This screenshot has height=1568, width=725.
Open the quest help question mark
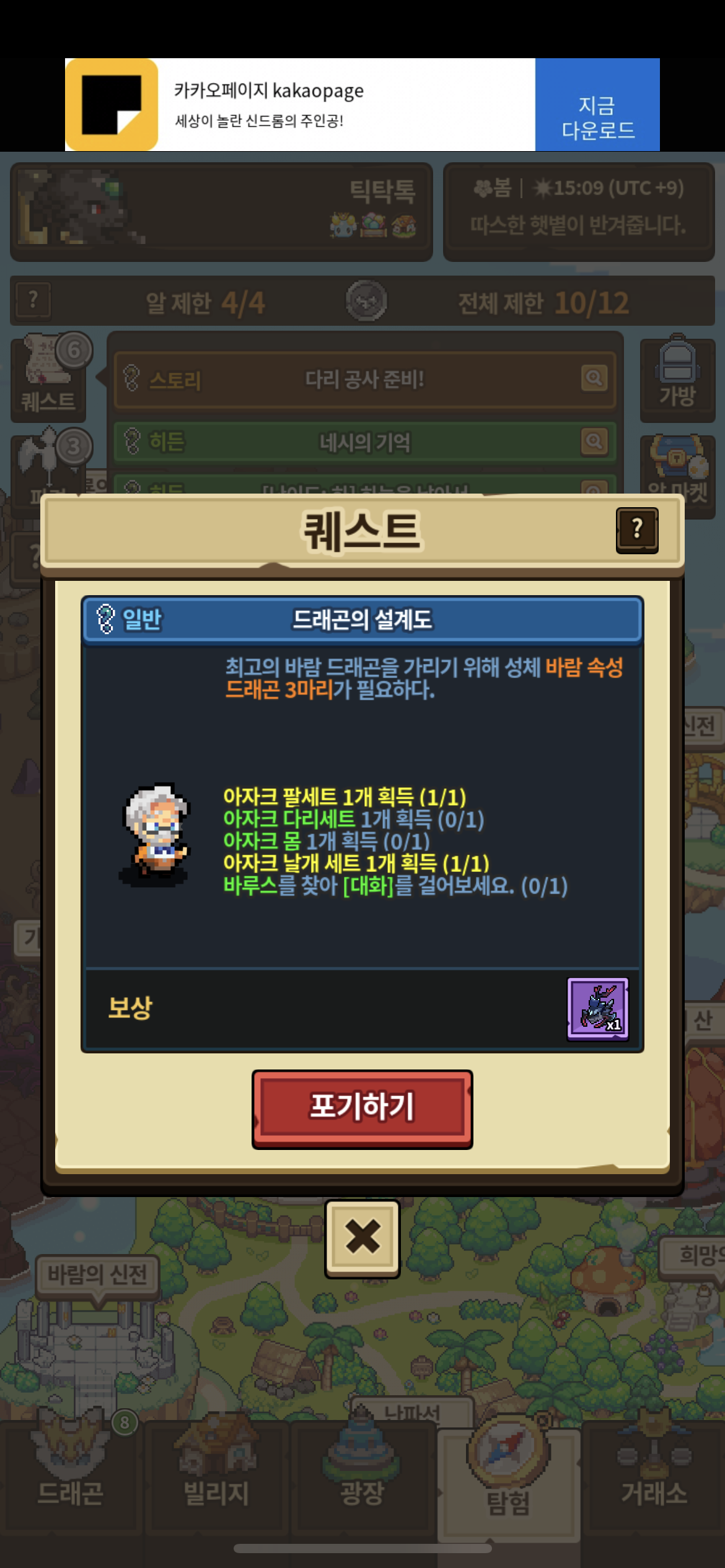[x=637, y=530]
